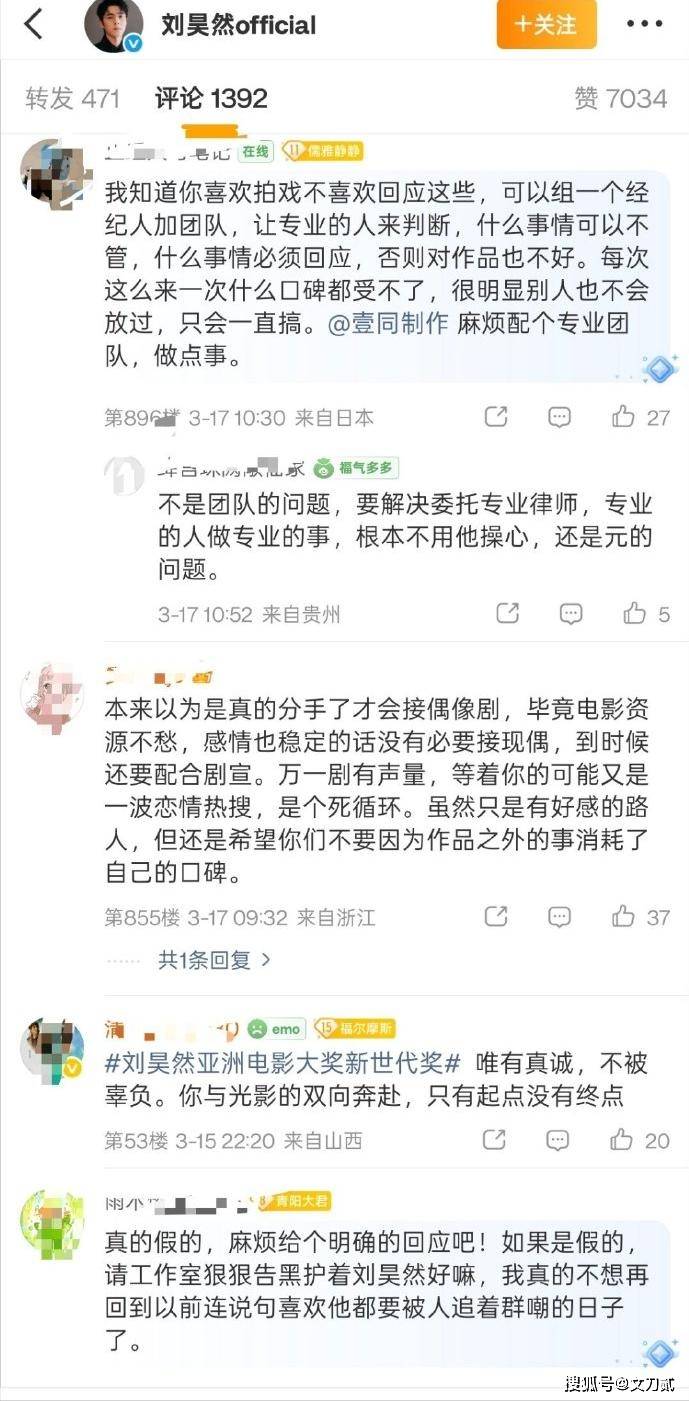
Task: Switch to the 赞 7034 tab
Action: (620, 98)
